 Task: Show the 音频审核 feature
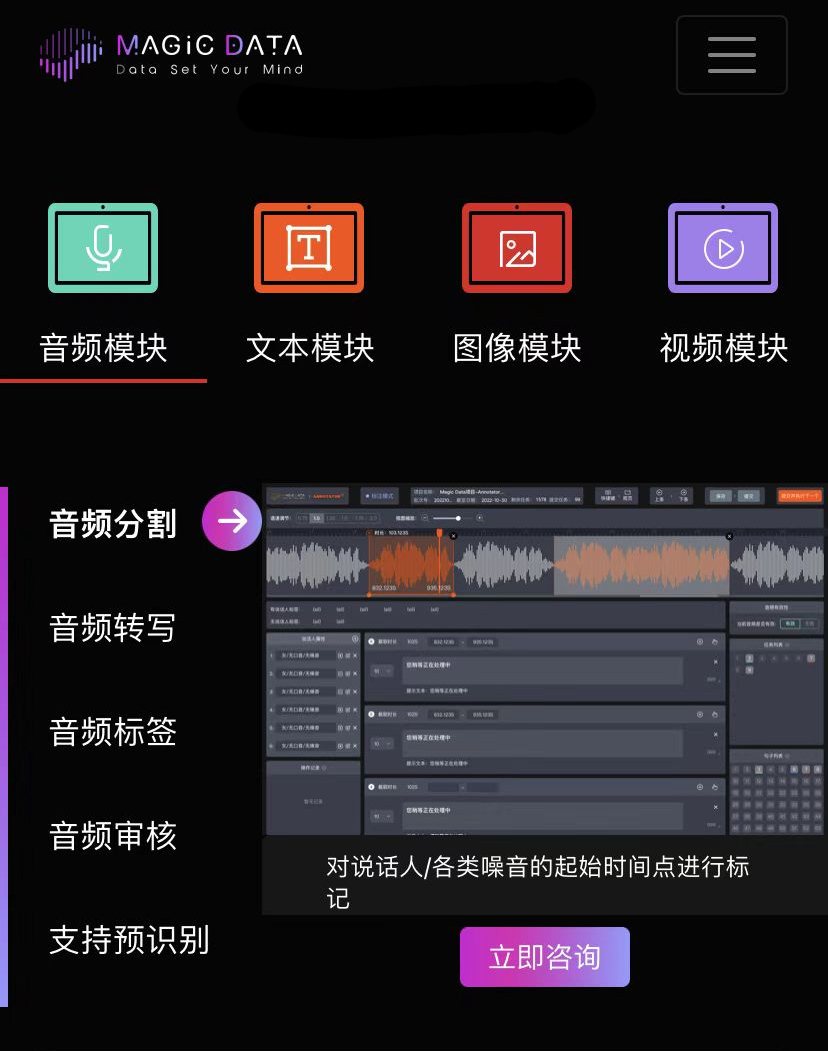113,836
